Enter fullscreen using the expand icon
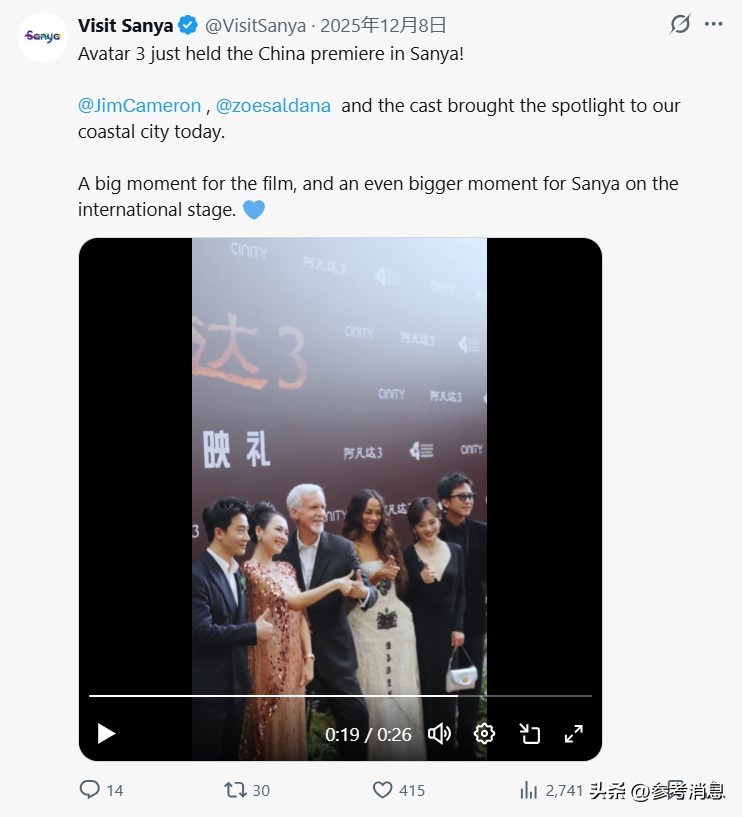Image resolution: width=742 pixels, height=817 pixels. [x=572, y=733]
